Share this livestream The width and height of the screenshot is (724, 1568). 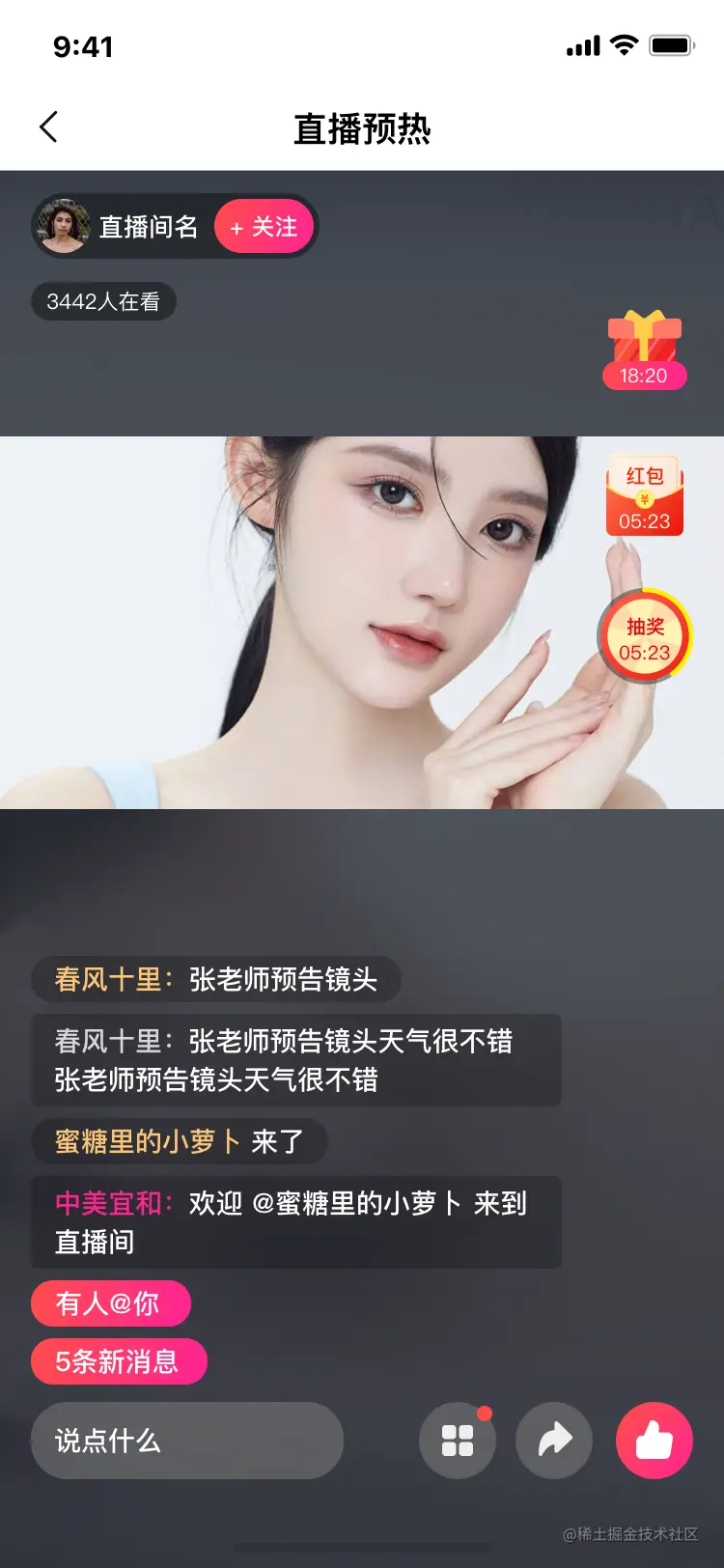click(x=554, y=1441)
